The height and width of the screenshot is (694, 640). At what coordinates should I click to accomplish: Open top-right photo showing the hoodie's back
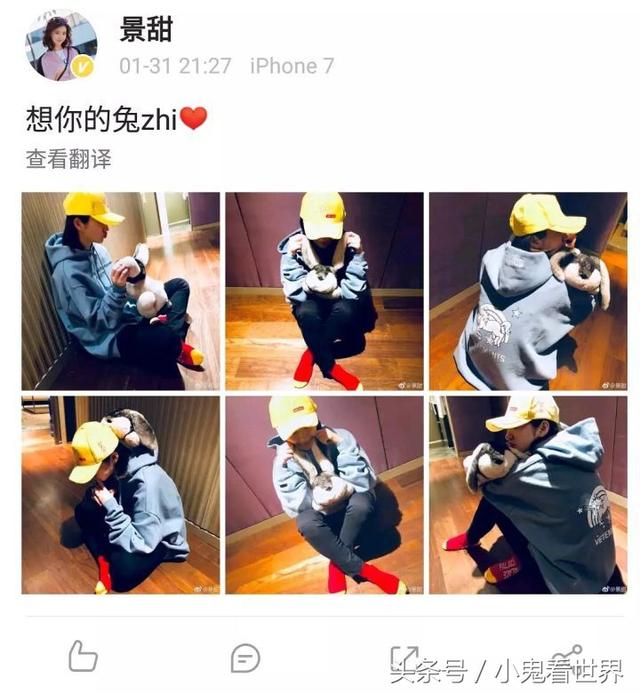pos(528,290)
